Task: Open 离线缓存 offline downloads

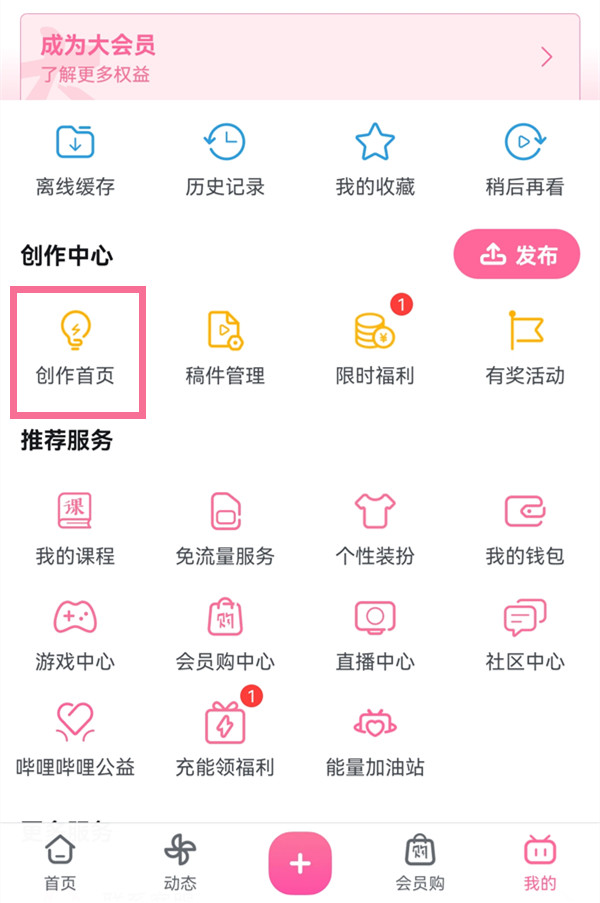Action: 75,160
